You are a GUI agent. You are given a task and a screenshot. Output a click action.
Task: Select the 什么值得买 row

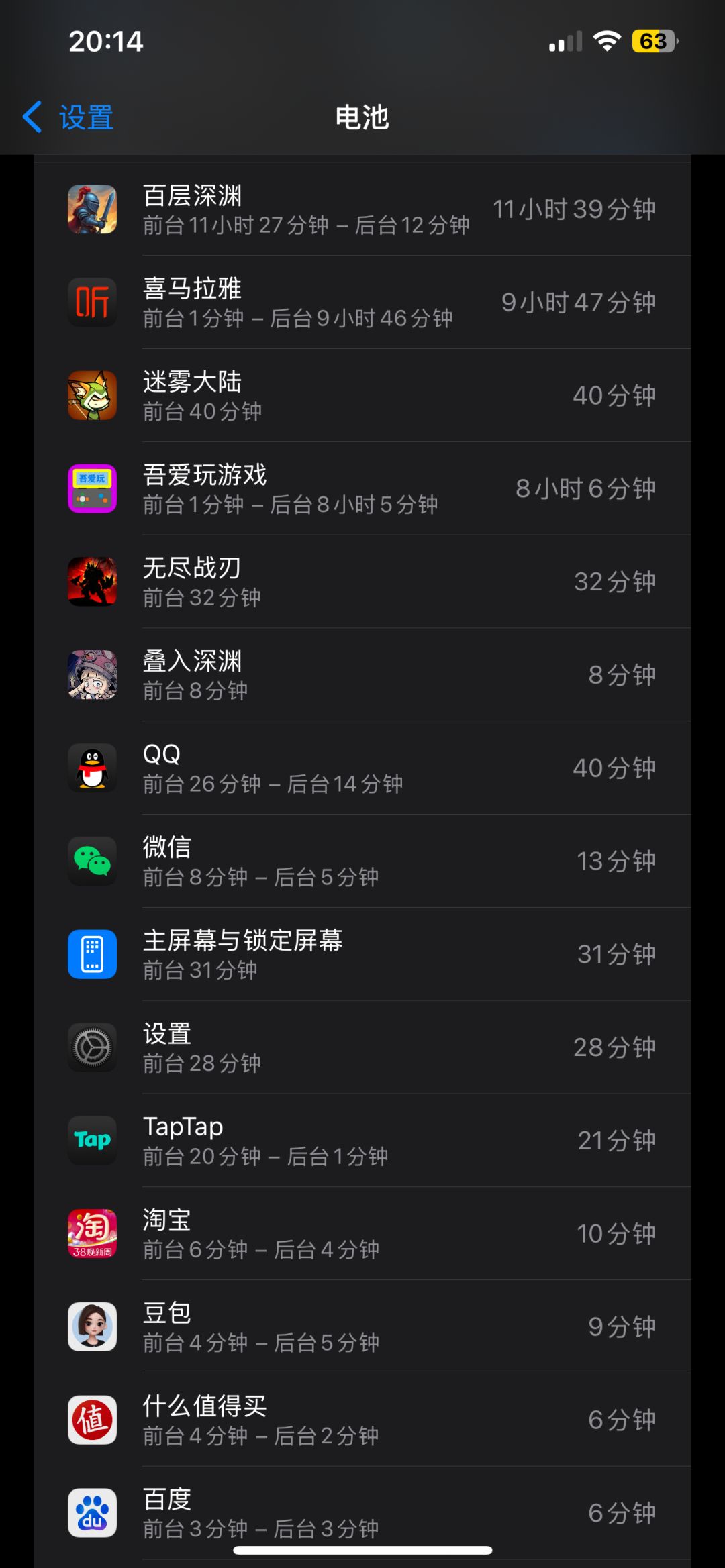(362, 1420)
